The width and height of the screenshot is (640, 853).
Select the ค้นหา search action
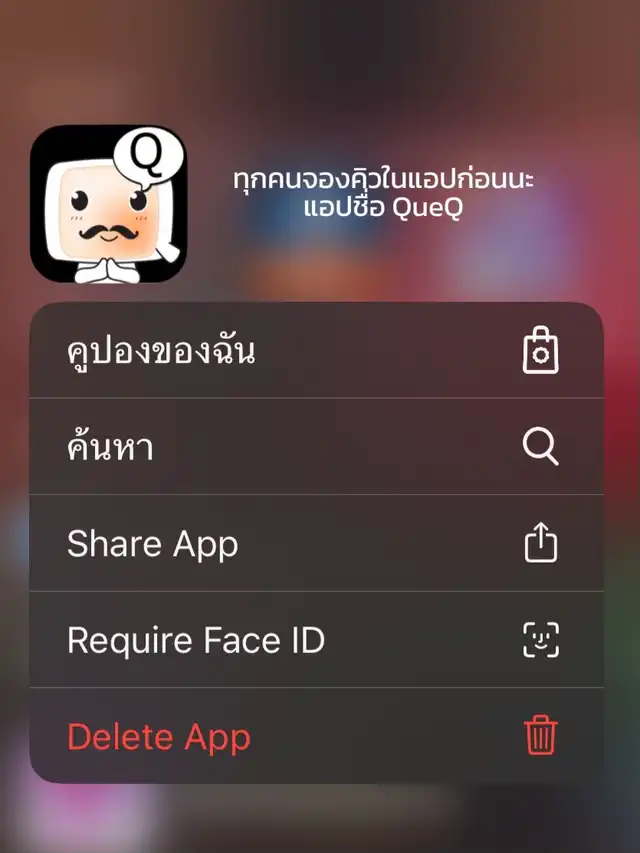pyautogui.click(x=316, y=447)
